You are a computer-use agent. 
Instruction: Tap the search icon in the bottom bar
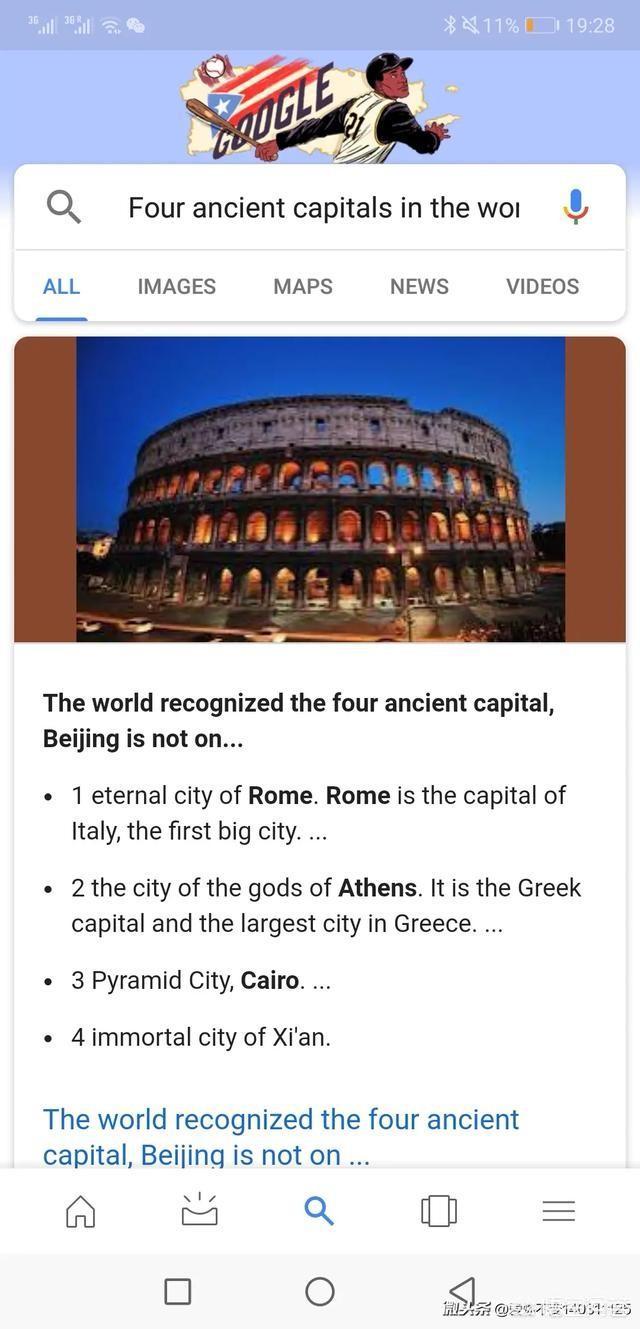point(319,1211)
